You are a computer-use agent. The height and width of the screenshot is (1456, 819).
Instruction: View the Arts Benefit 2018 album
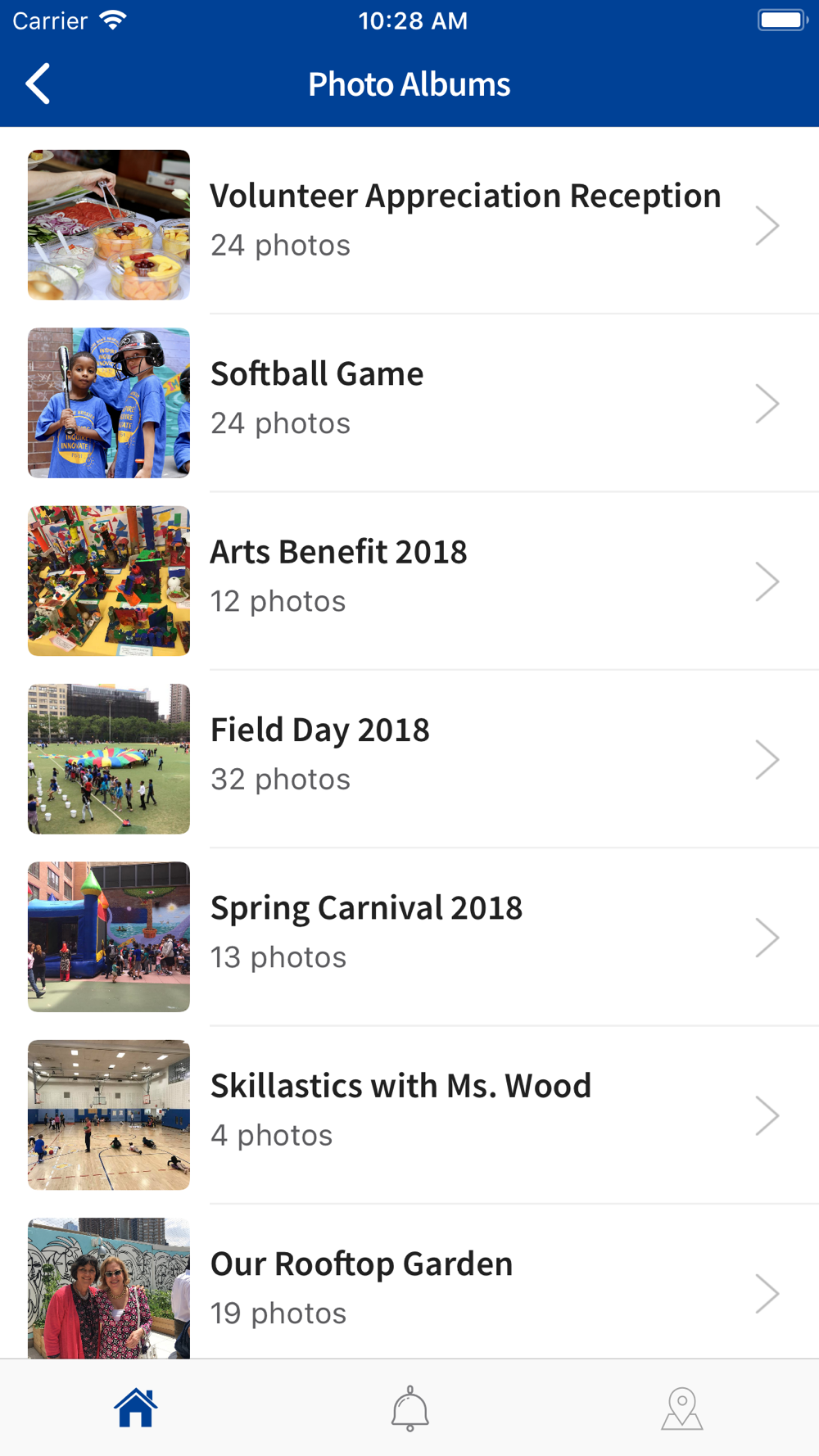click(x=409, y=581)
